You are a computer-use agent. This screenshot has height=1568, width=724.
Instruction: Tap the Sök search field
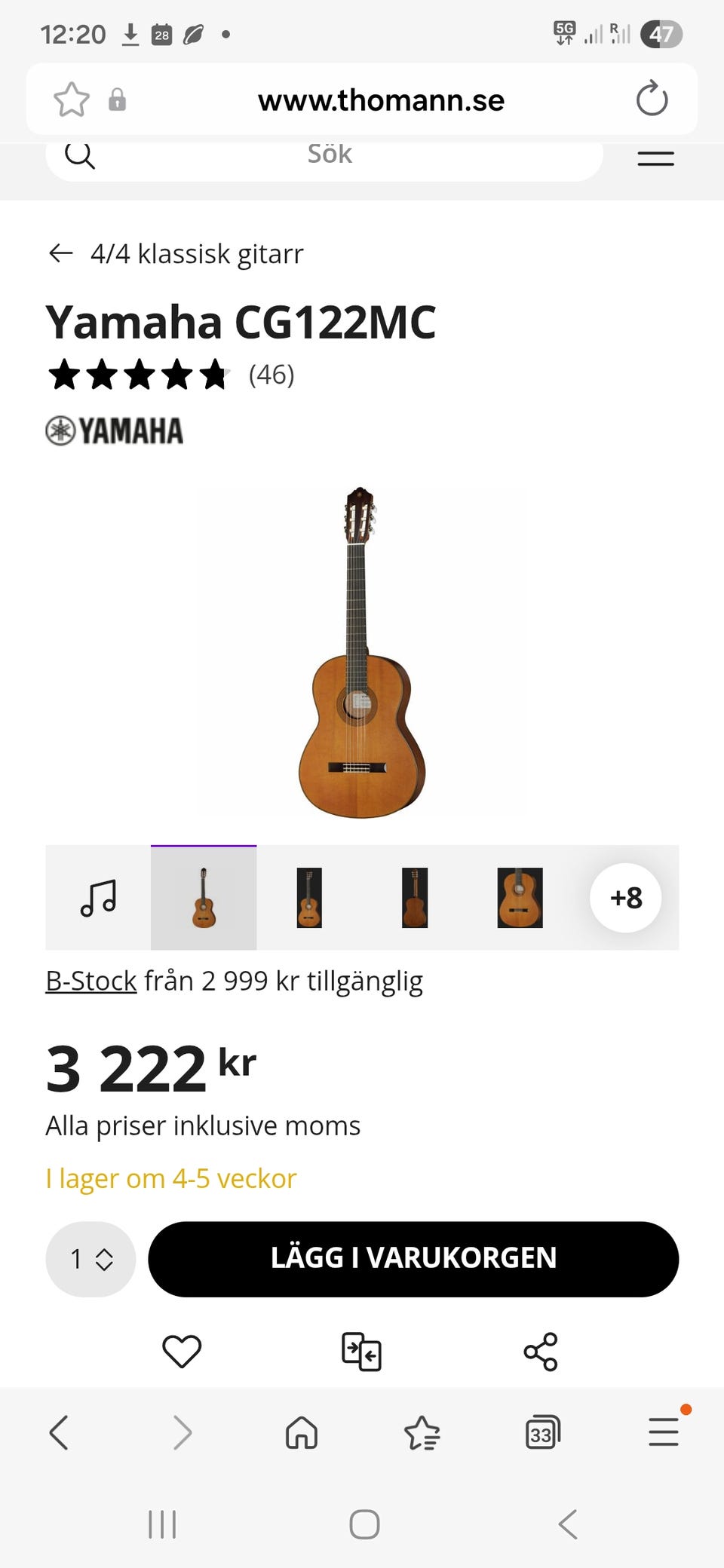[330, 155]
